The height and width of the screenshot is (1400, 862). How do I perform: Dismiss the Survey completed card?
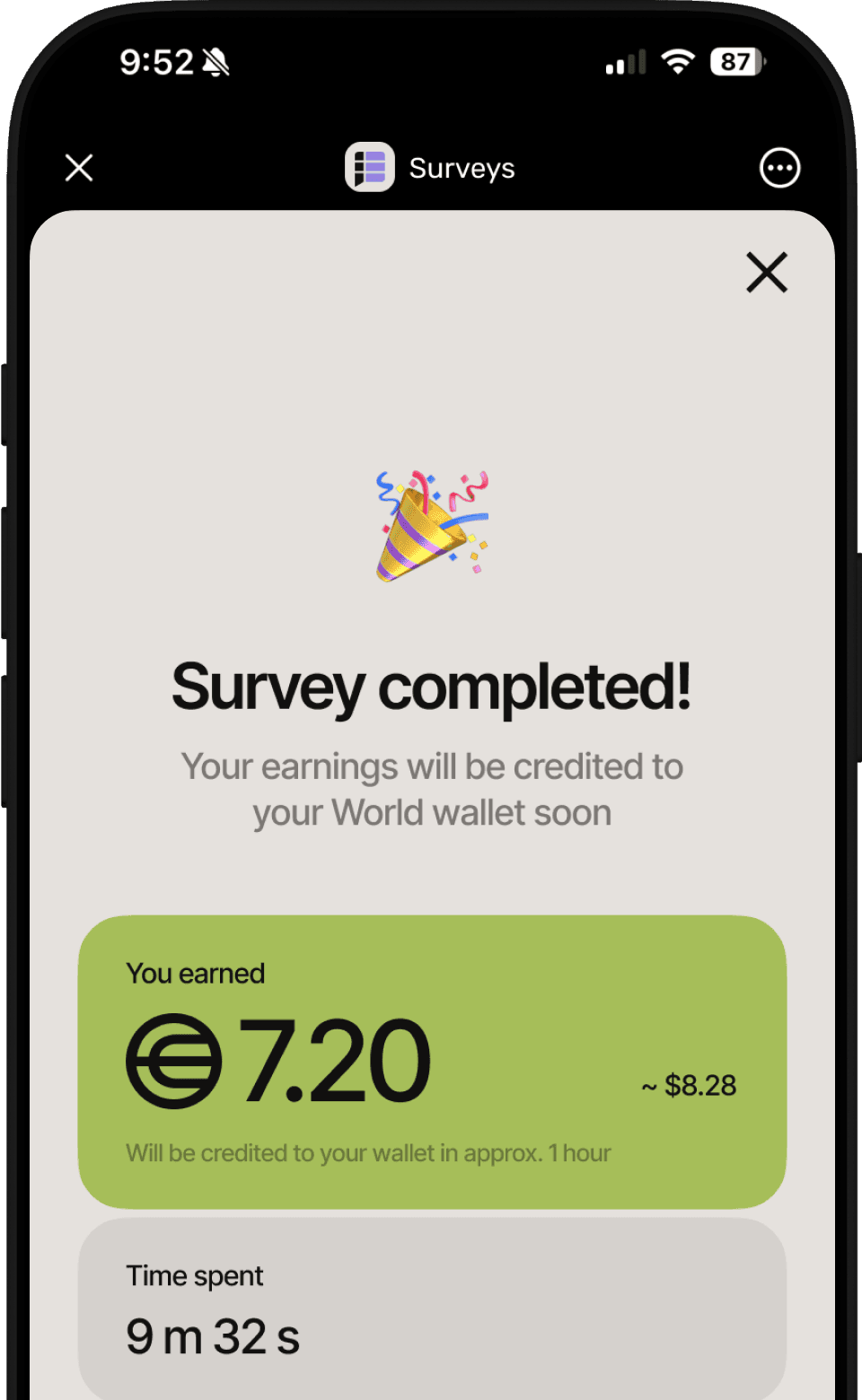click(x=767, y=272)
